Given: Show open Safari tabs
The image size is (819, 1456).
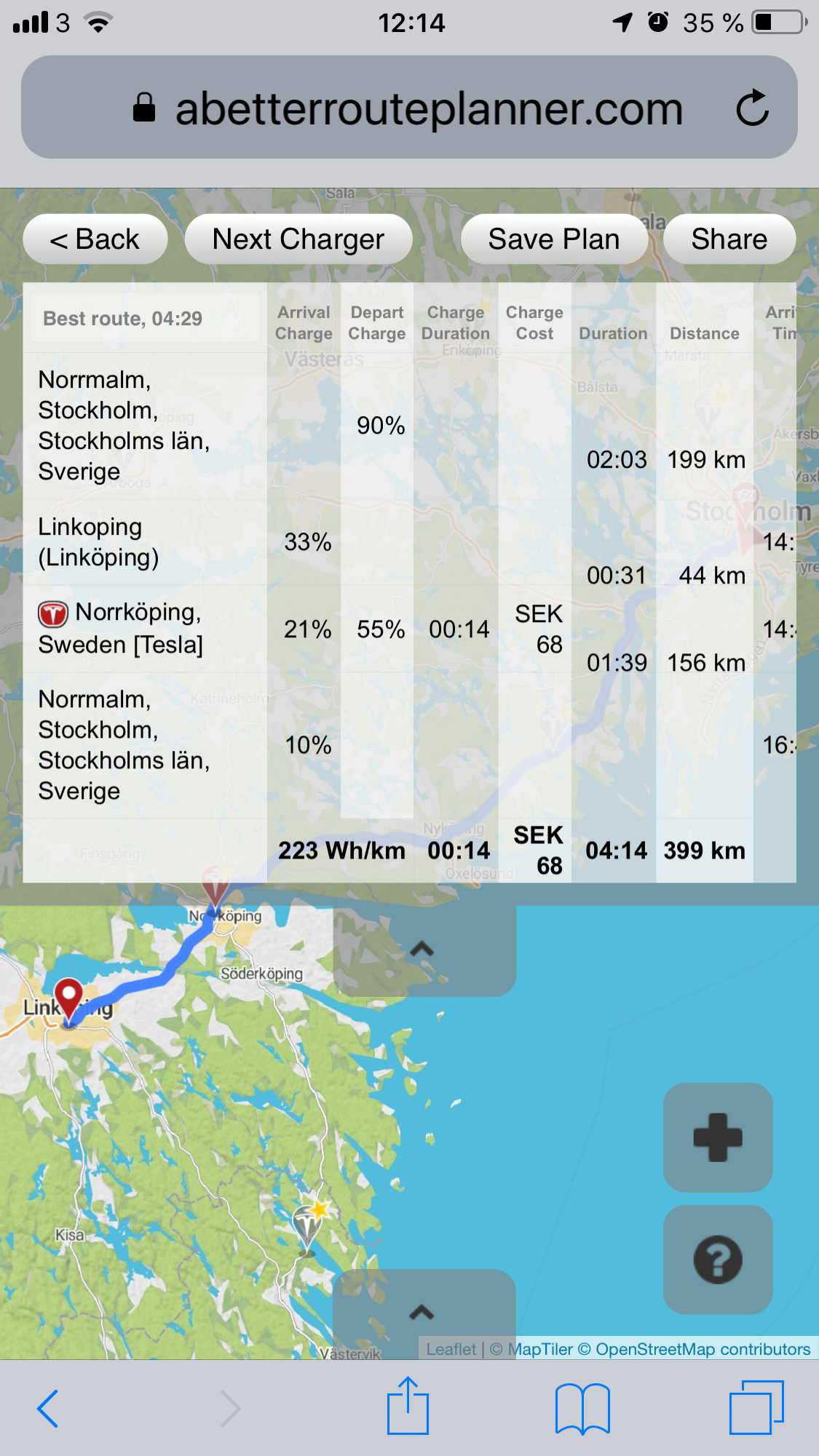Looking at the screenshot, I should tap(756, 1407).
